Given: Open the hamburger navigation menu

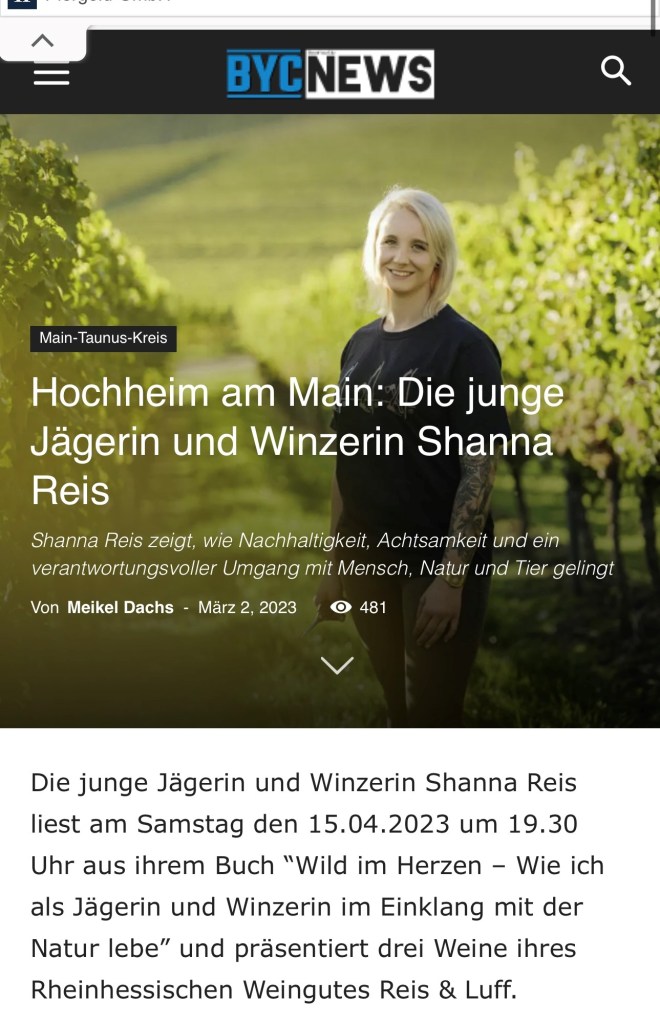Looking at the screenshot, I should tap(51, 74).
